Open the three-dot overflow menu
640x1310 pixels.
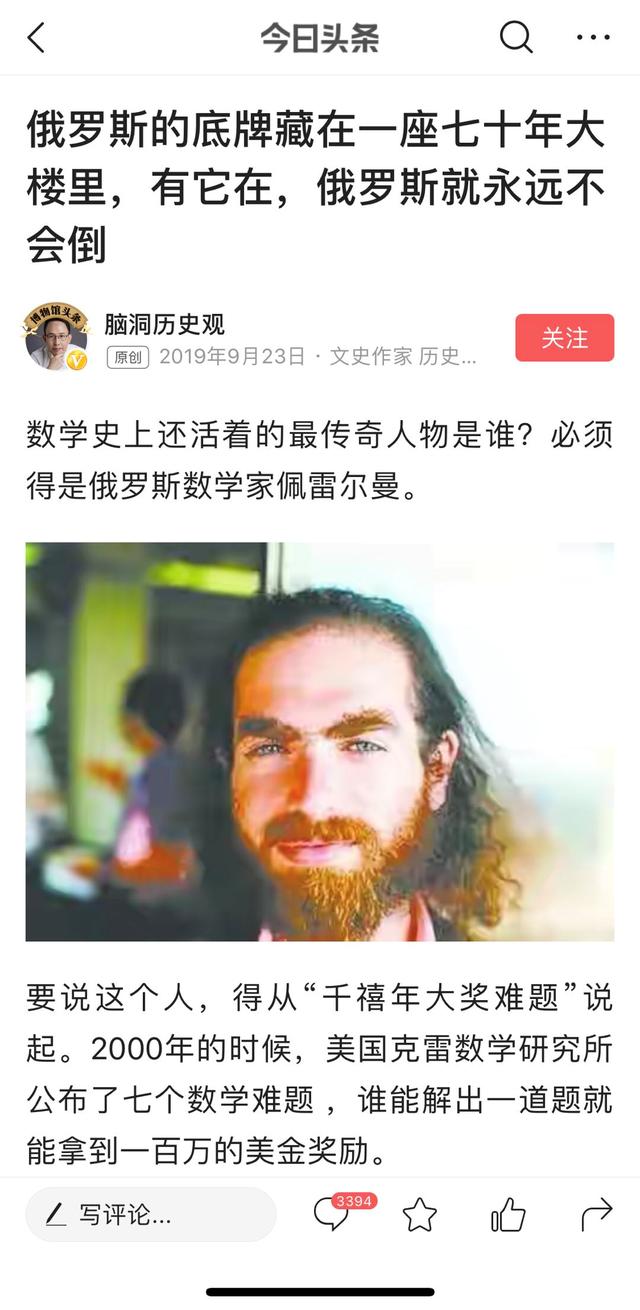[x=593, y=38]
